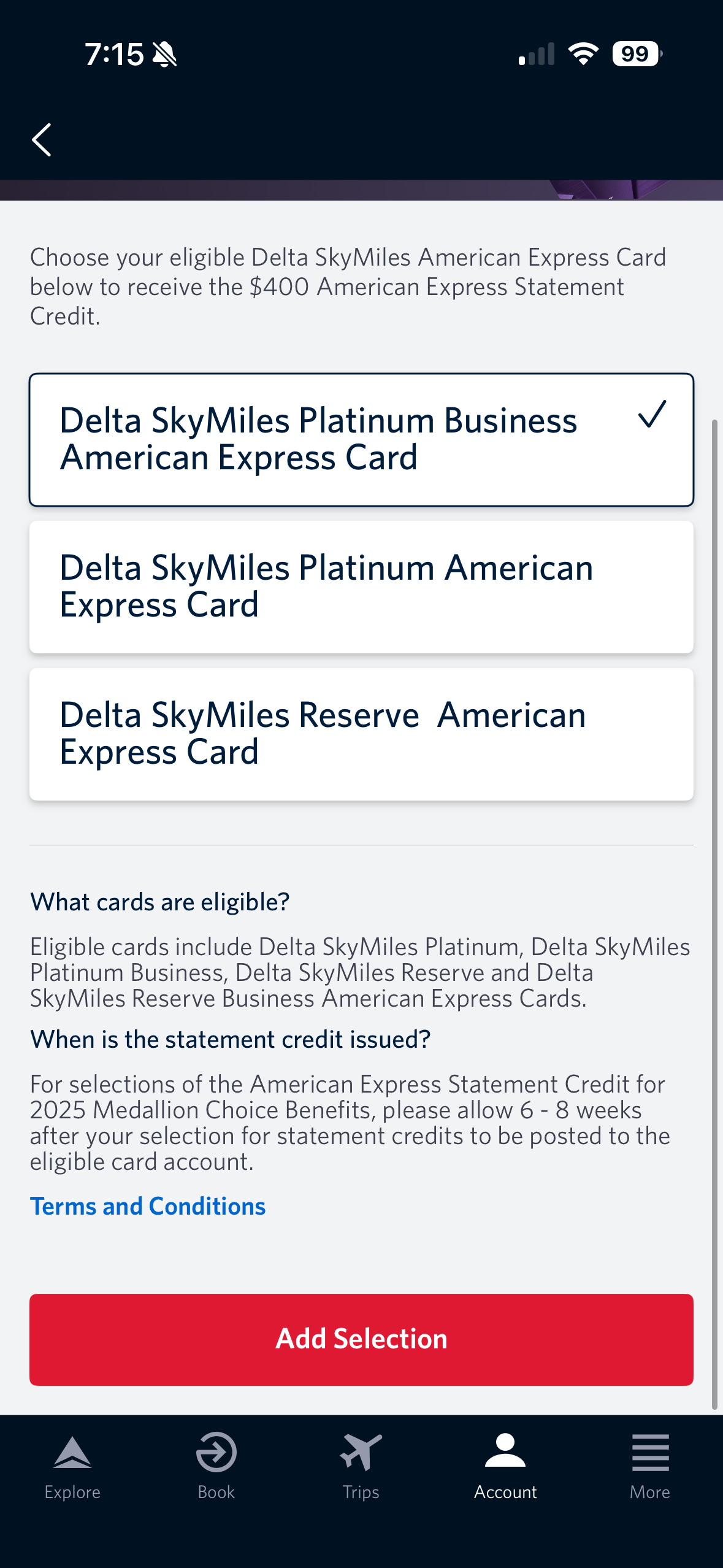Tap the Add Selection button

click(361, 1339)
